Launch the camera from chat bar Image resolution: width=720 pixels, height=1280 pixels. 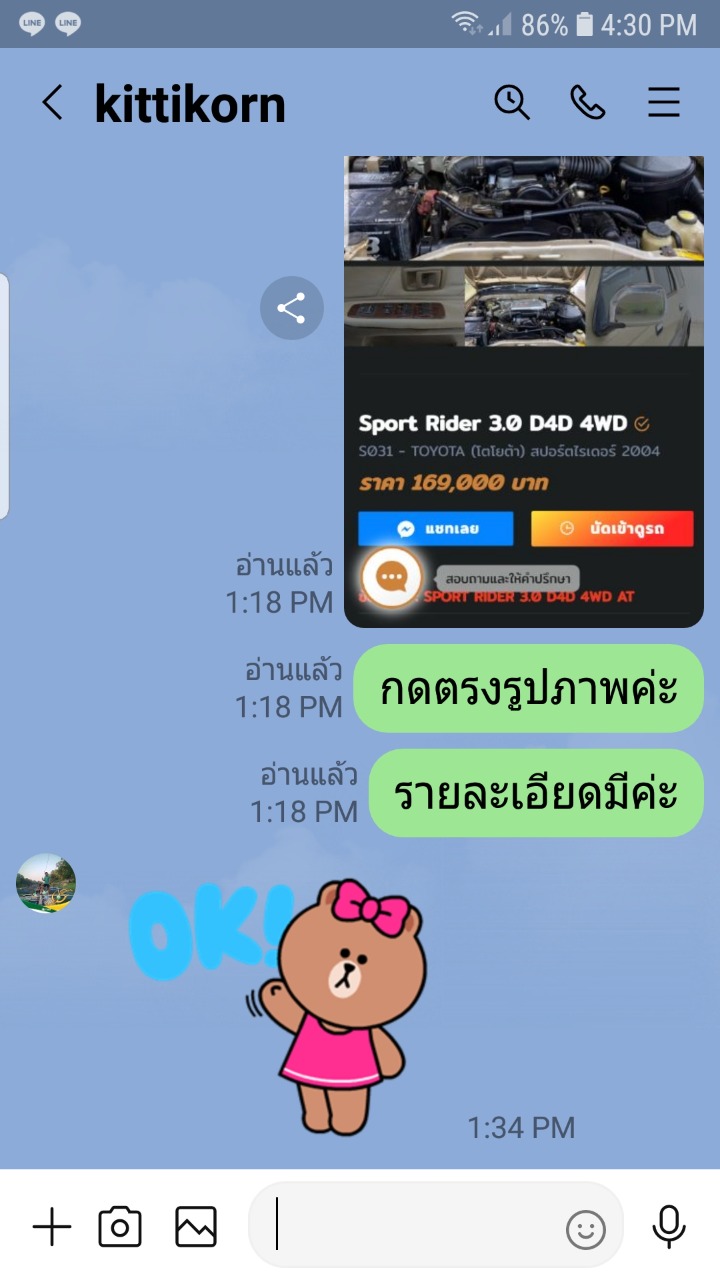click(x=120, y=1226)
